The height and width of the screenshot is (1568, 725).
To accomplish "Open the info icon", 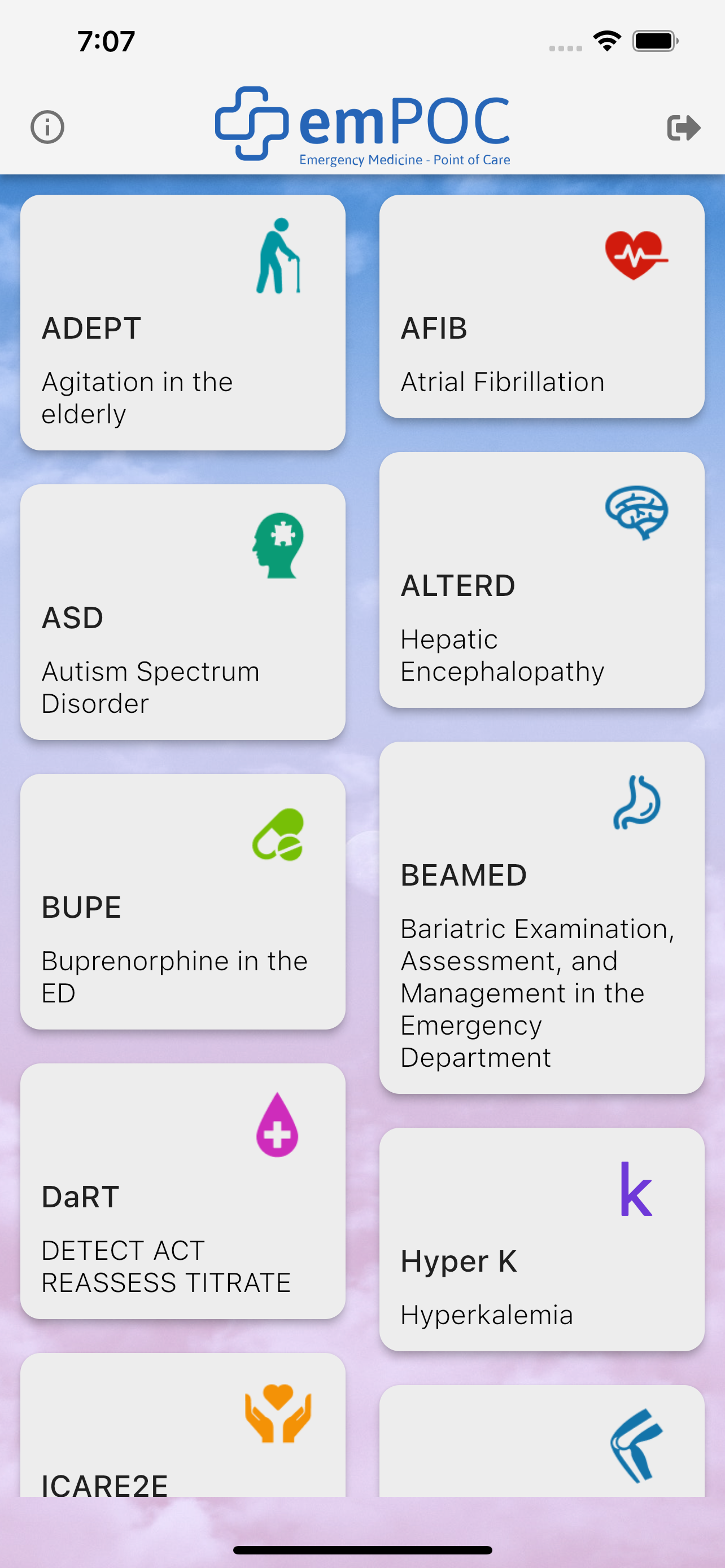I will 47,127.
